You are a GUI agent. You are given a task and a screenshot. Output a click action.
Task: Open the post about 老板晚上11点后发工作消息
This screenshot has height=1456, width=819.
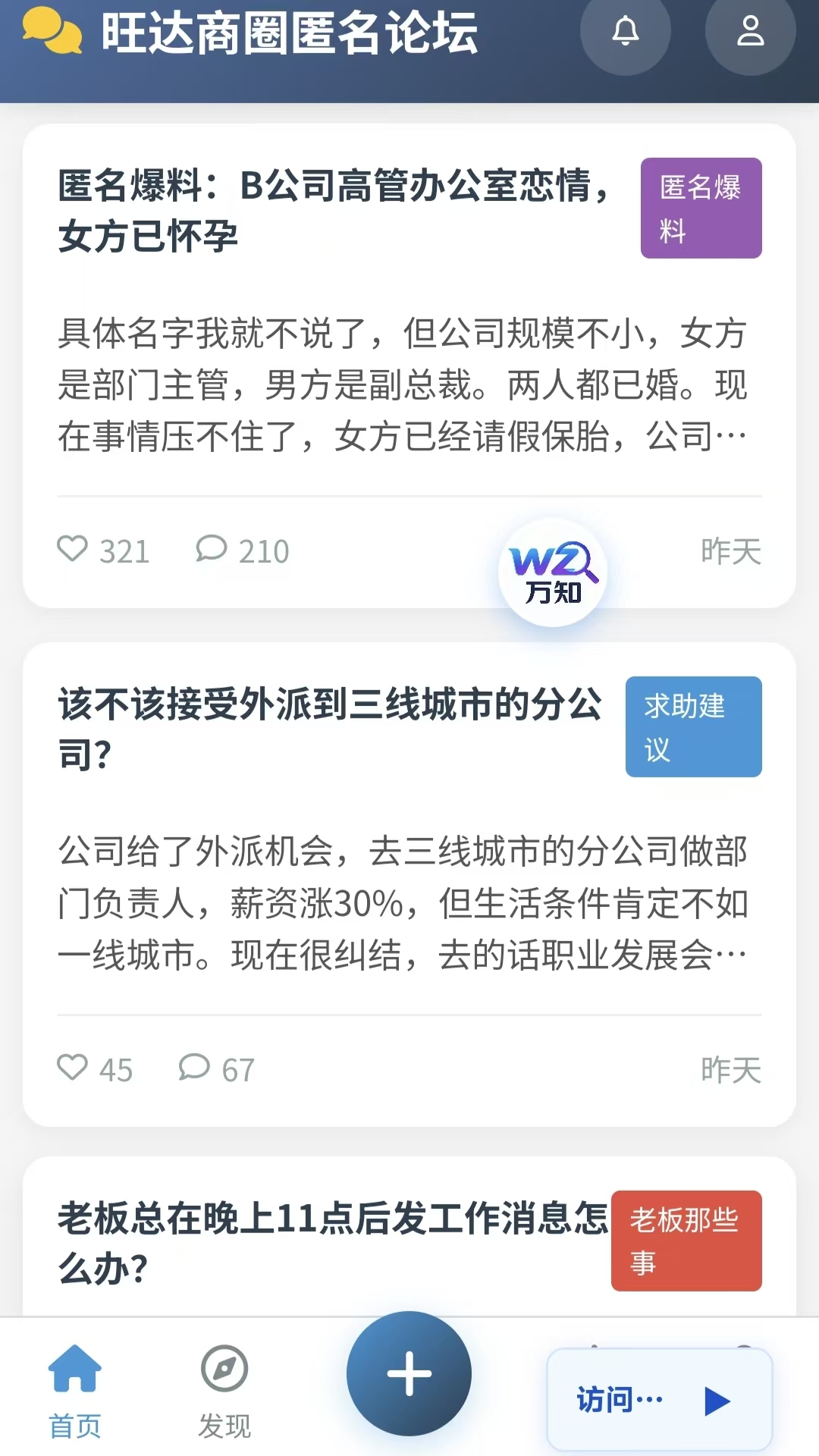pos(332,1242)
